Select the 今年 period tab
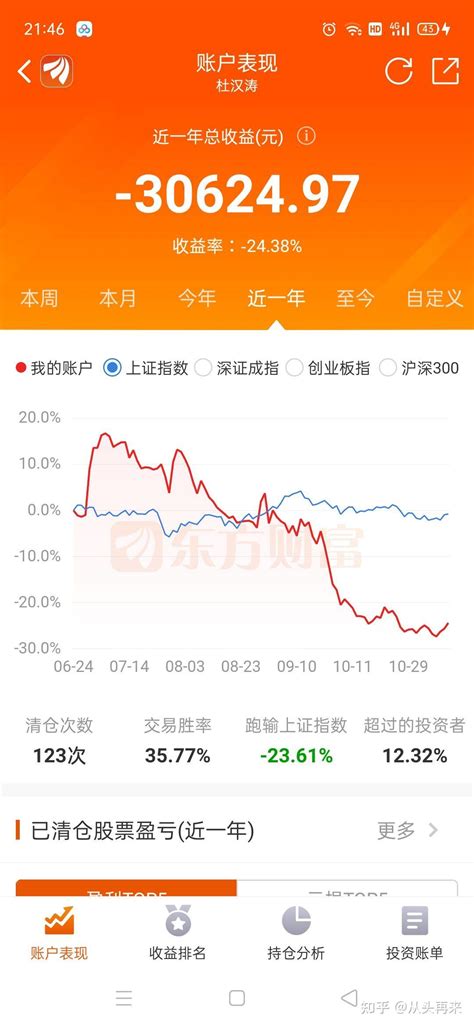 tap(197, 299)
